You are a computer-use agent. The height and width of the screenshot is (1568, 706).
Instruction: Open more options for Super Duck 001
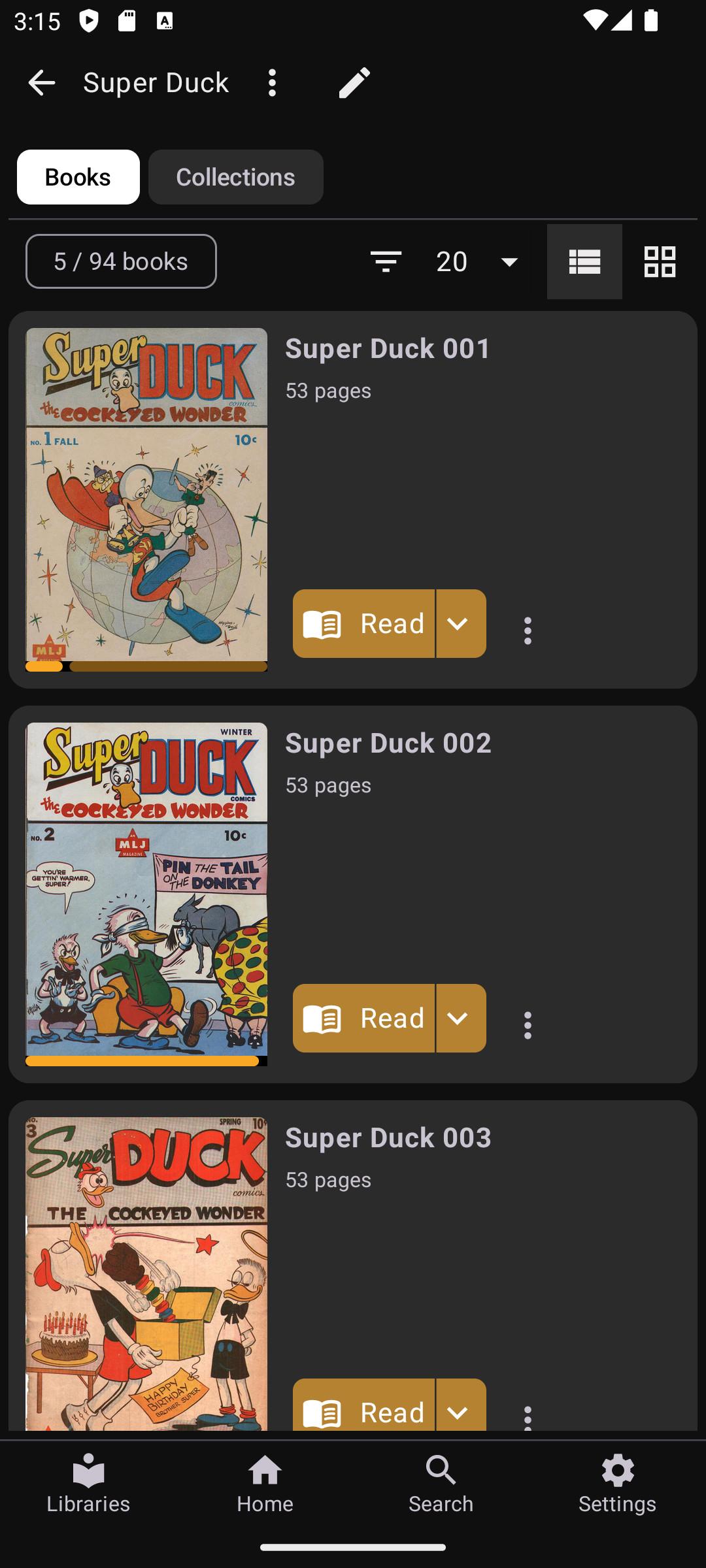point(528,630)
